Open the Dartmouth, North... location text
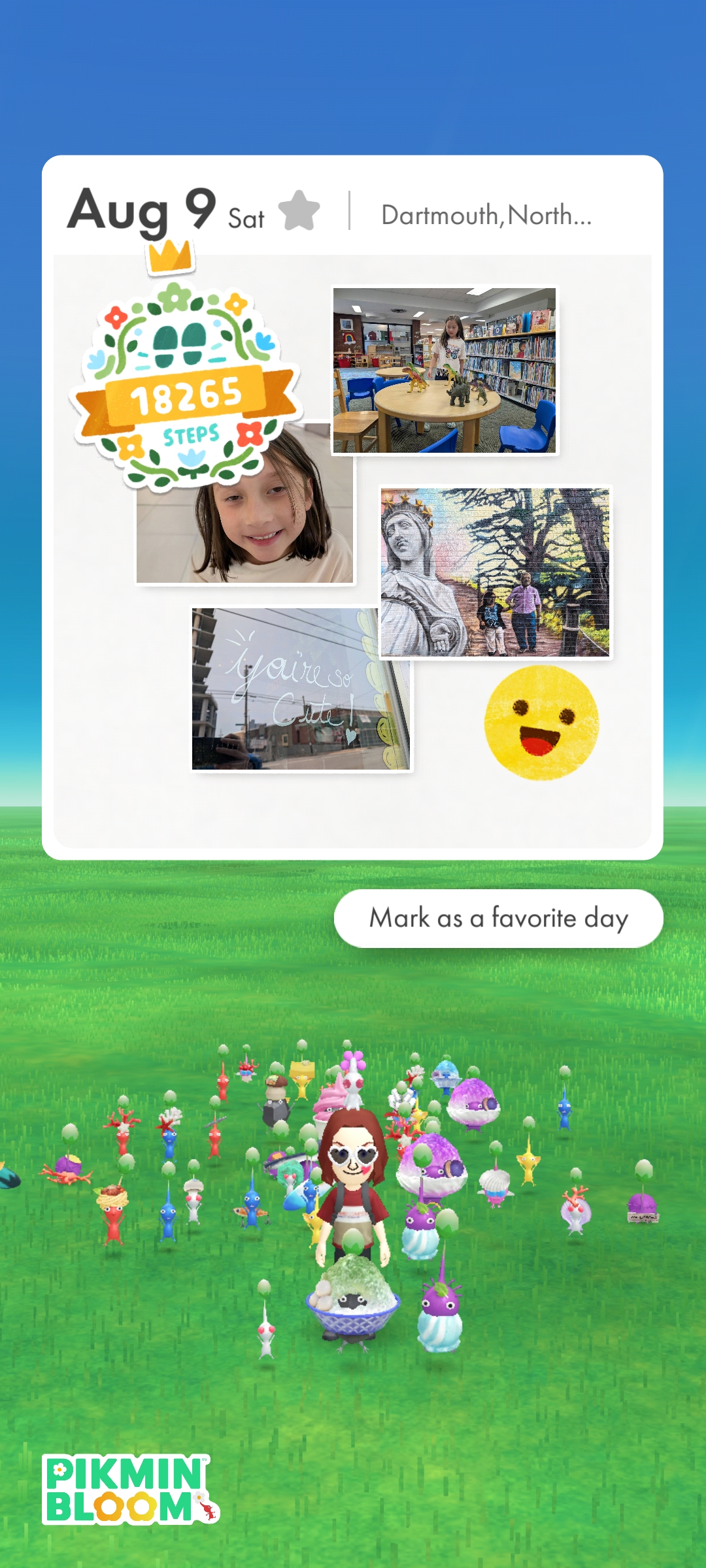 coord(486,215)
